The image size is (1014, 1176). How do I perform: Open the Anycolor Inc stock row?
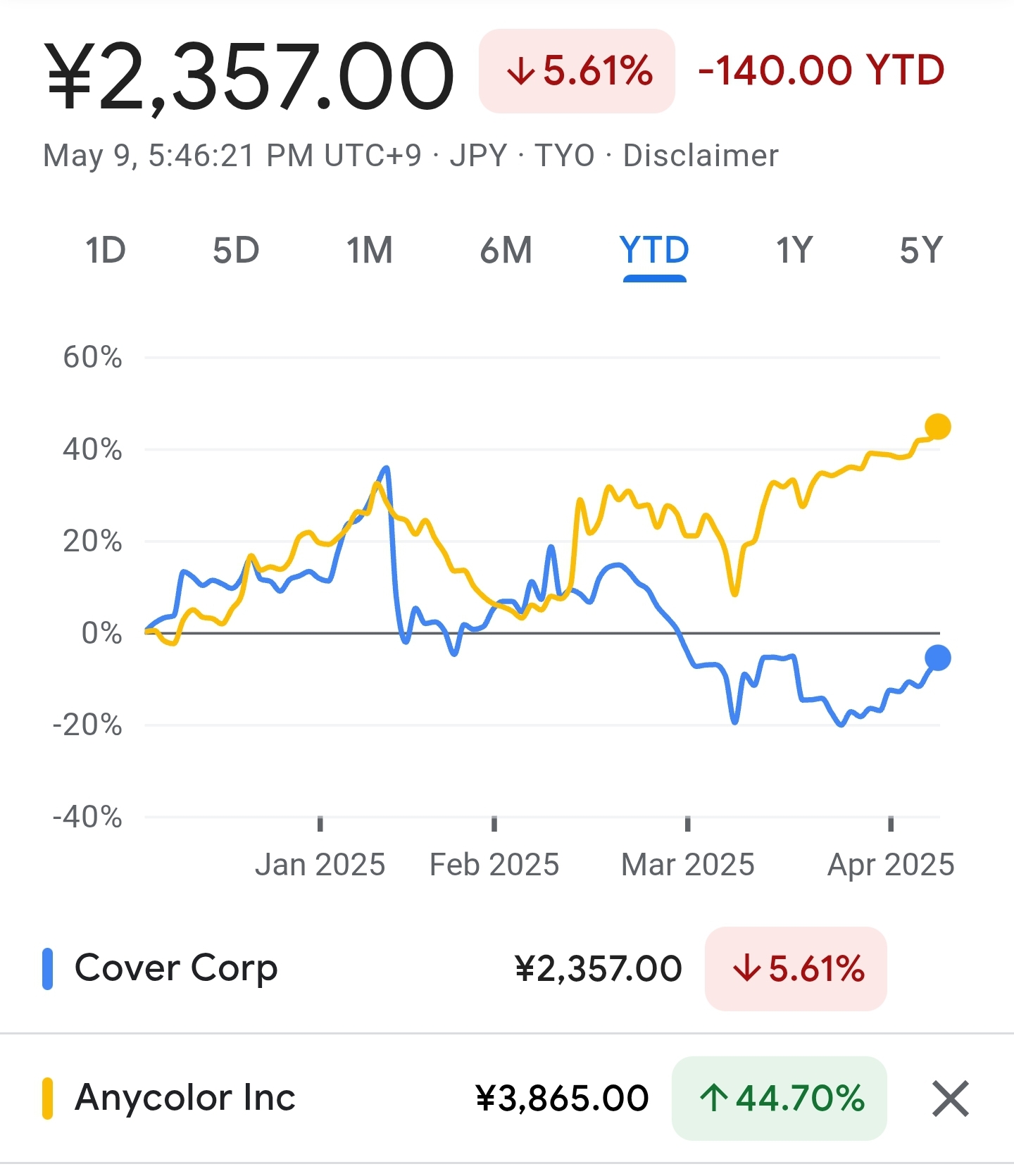(185, 1098)
